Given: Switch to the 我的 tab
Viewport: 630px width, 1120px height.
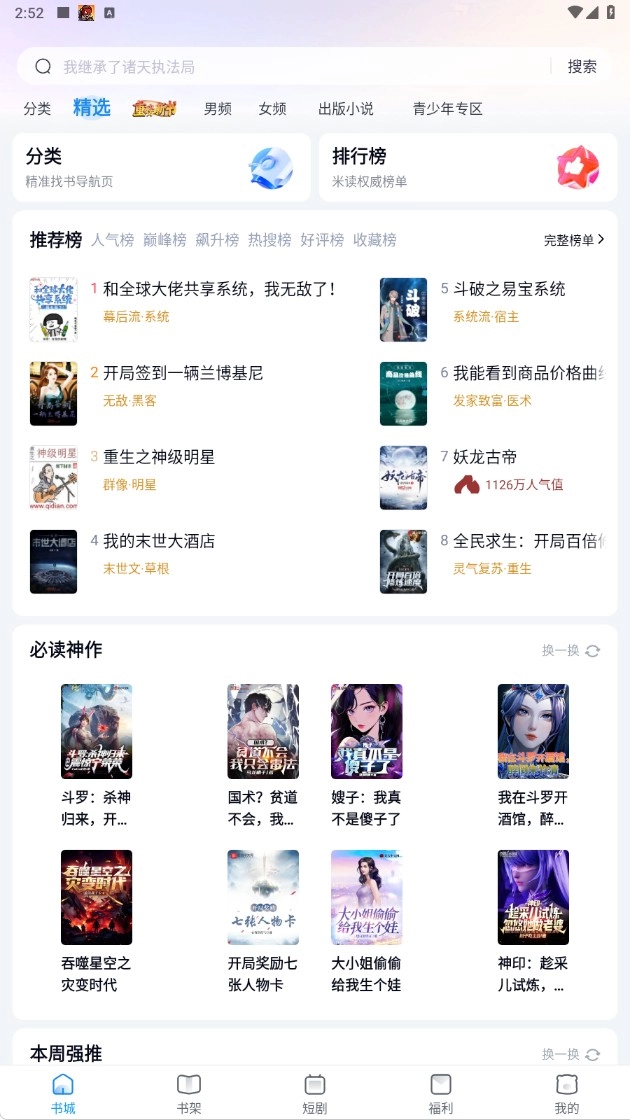Looking at the screenshot, I should pos(567,1093).
